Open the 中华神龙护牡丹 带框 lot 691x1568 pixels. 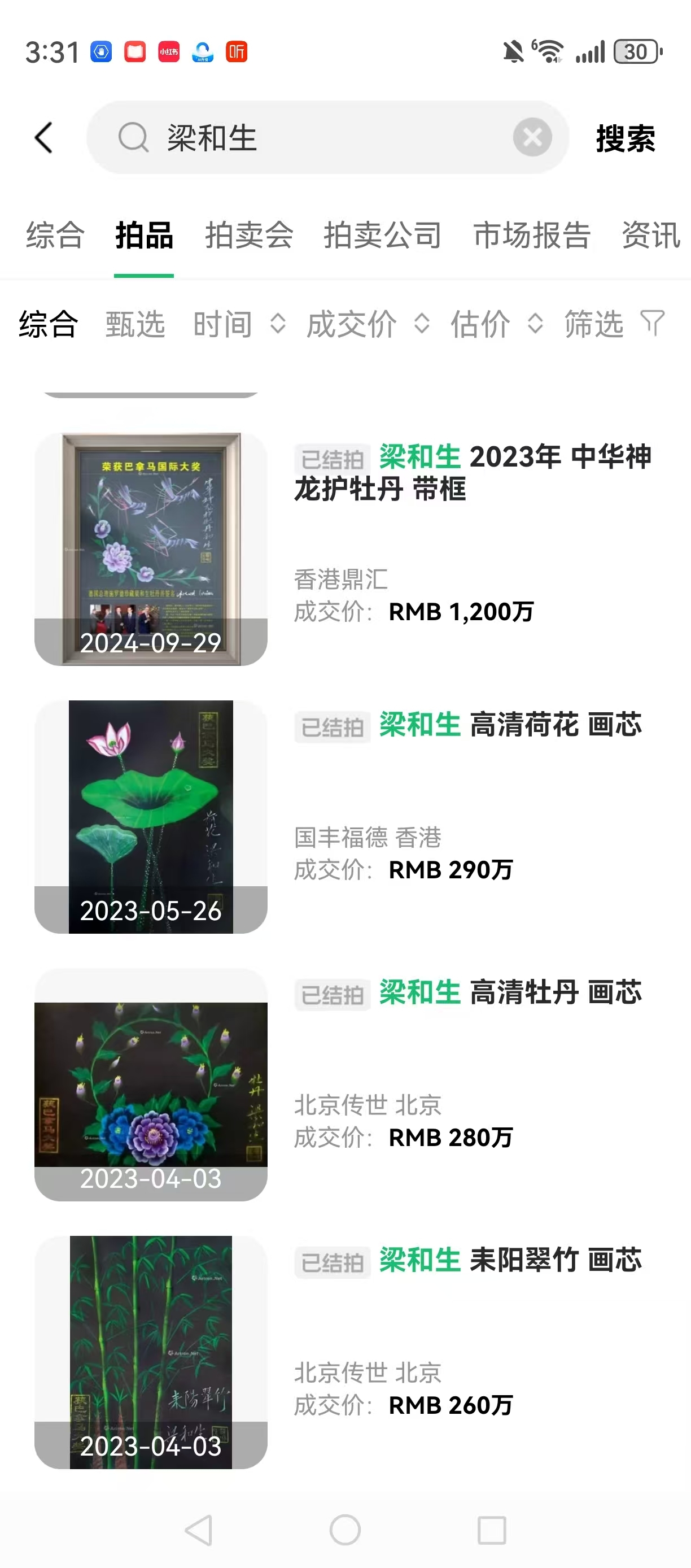[x=472, y=472]
